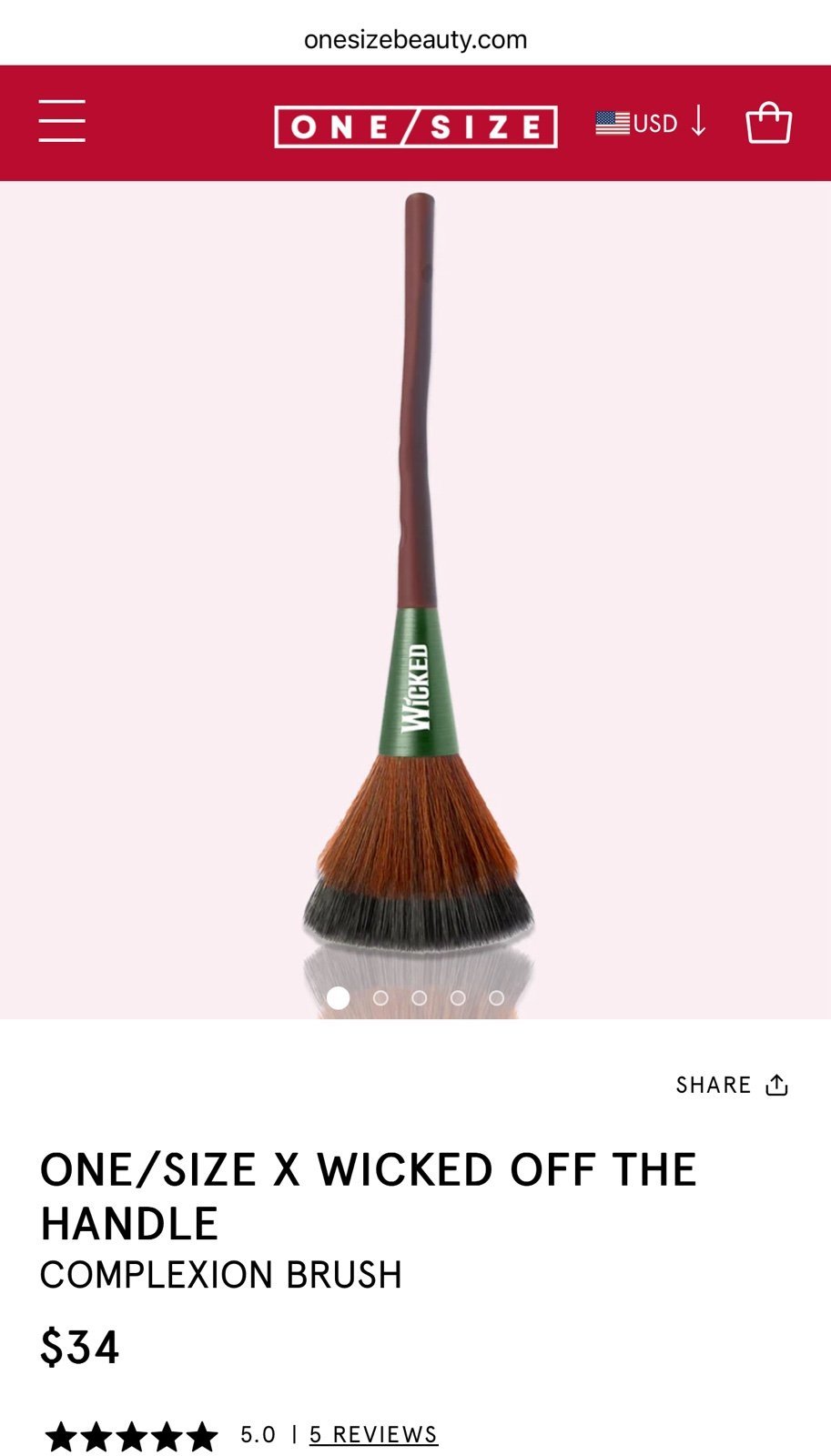Tap the product brush image
The height and width of the screenshot is (1456, 831).
coord(417,582)
